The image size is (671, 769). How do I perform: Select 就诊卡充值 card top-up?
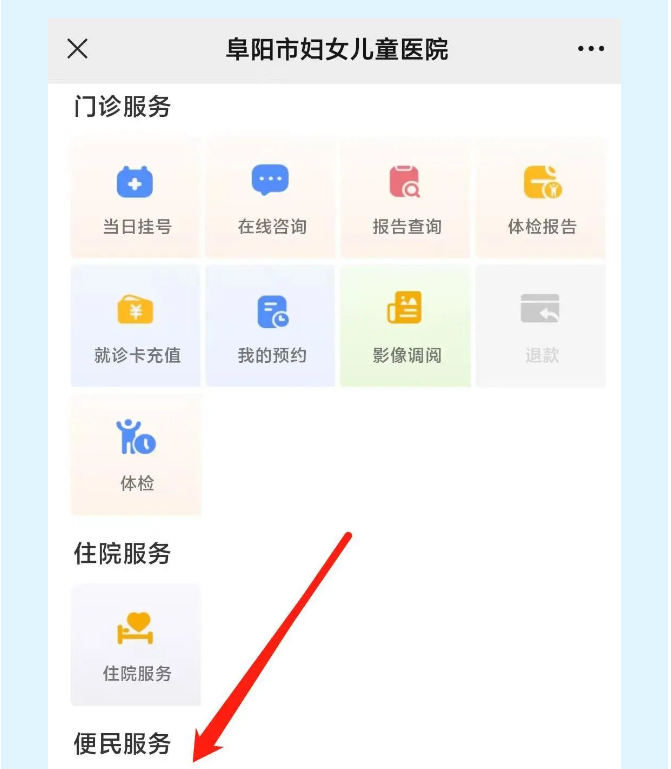137,327
